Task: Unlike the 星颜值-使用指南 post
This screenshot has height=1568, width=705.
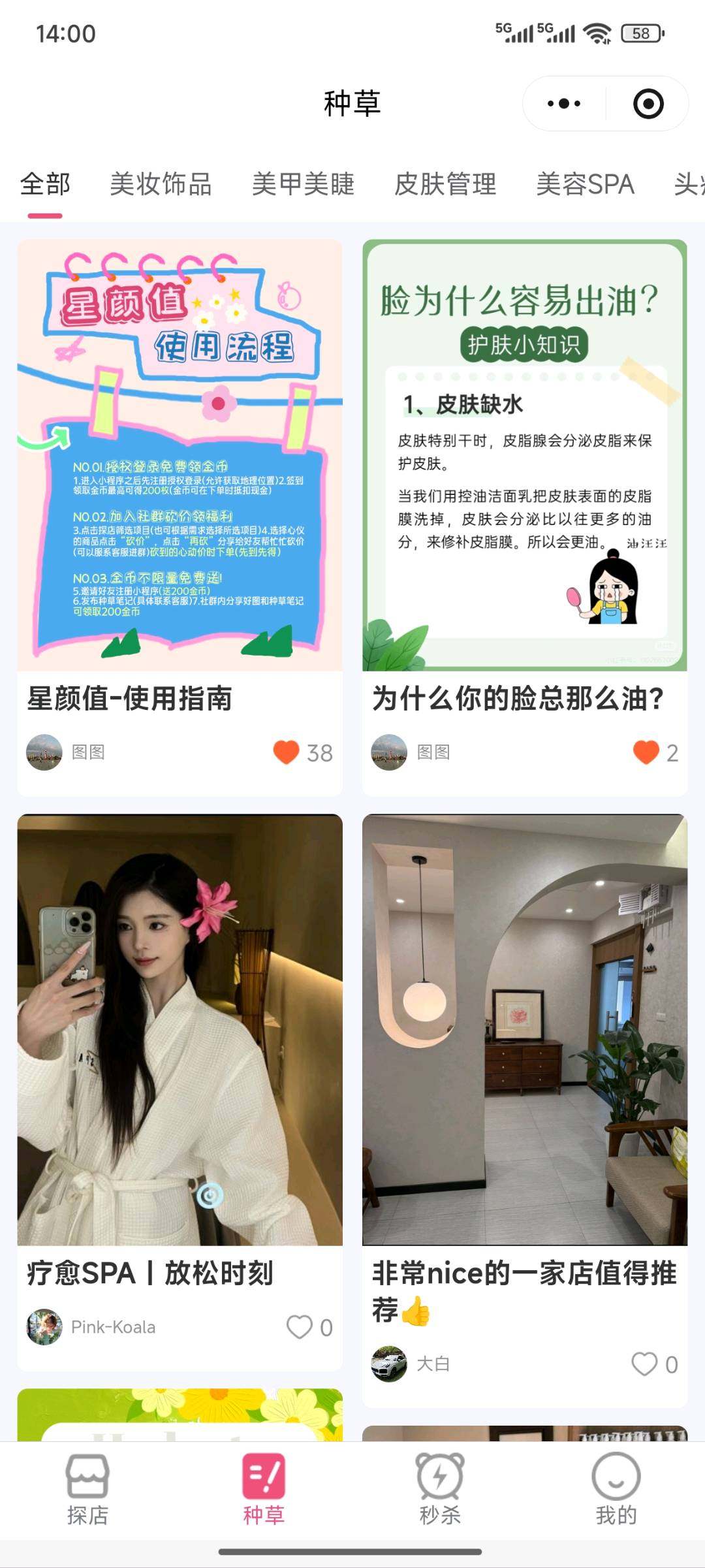Action: [x=287, y=752]
